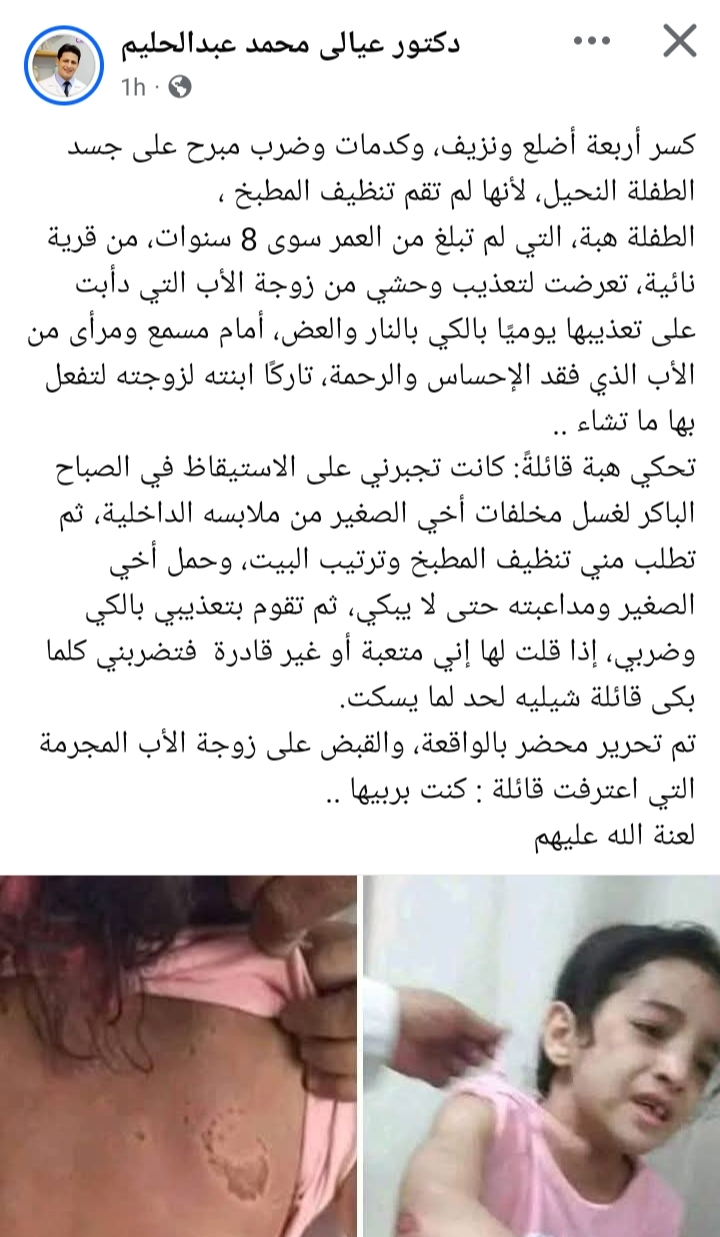Open the author's profile picture

(x=62, y=64)
